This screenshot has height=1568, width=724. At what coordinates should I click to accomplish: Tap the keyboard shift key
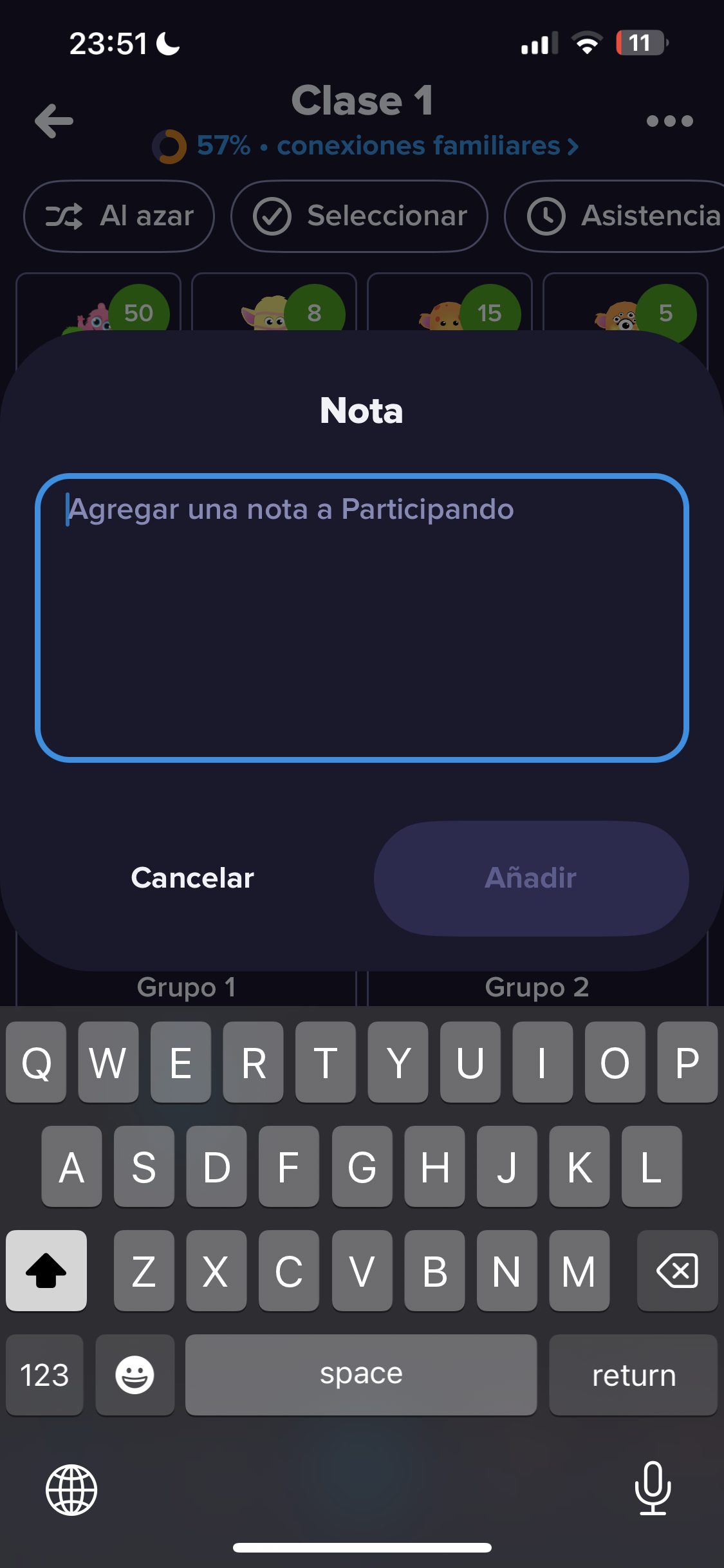tap(46, 1271)
